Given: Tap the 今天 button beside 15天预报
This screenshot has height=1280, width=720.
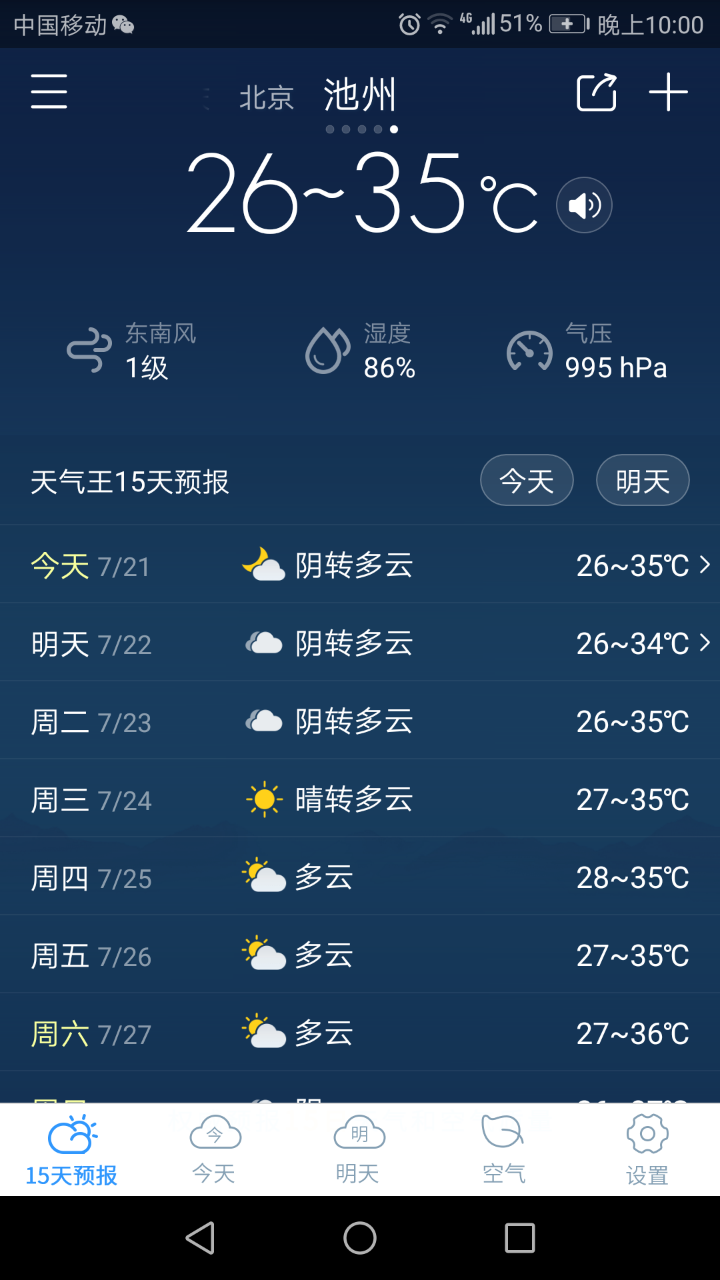Looking at the screenshot, I should (527, 481).
